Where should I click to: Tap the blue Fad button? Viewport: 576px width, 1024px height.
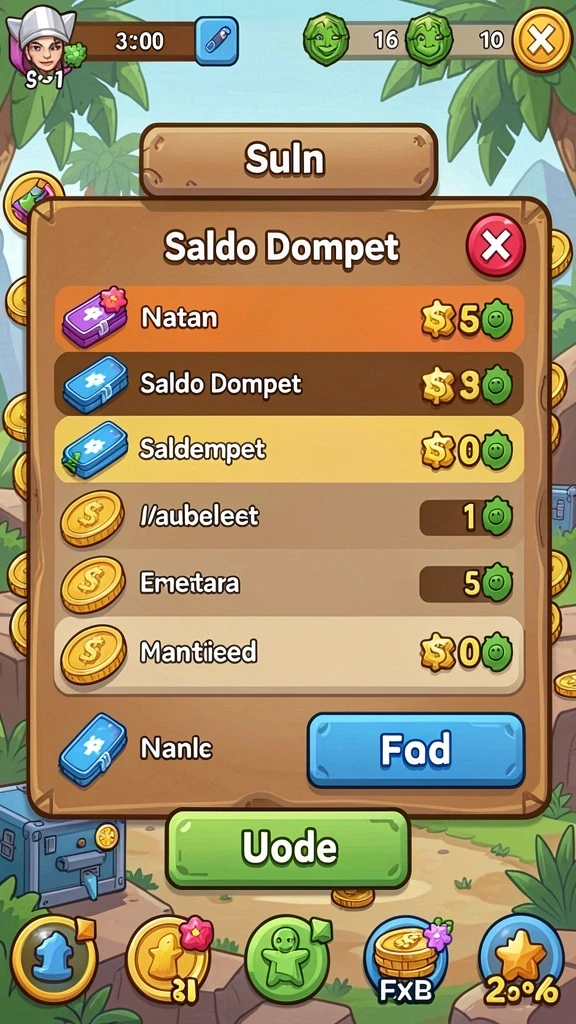(416, 750)
